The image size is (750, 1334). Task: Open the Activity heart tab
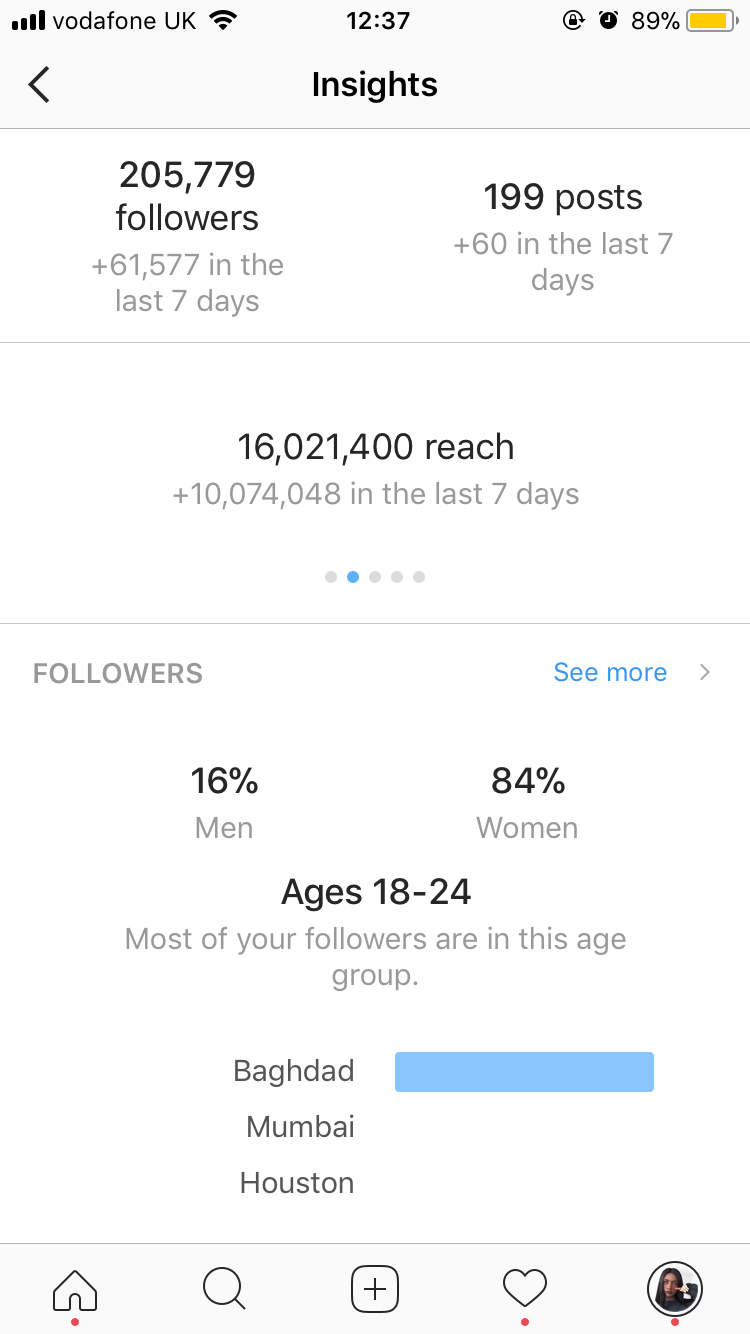click(x=525, y=1288)
